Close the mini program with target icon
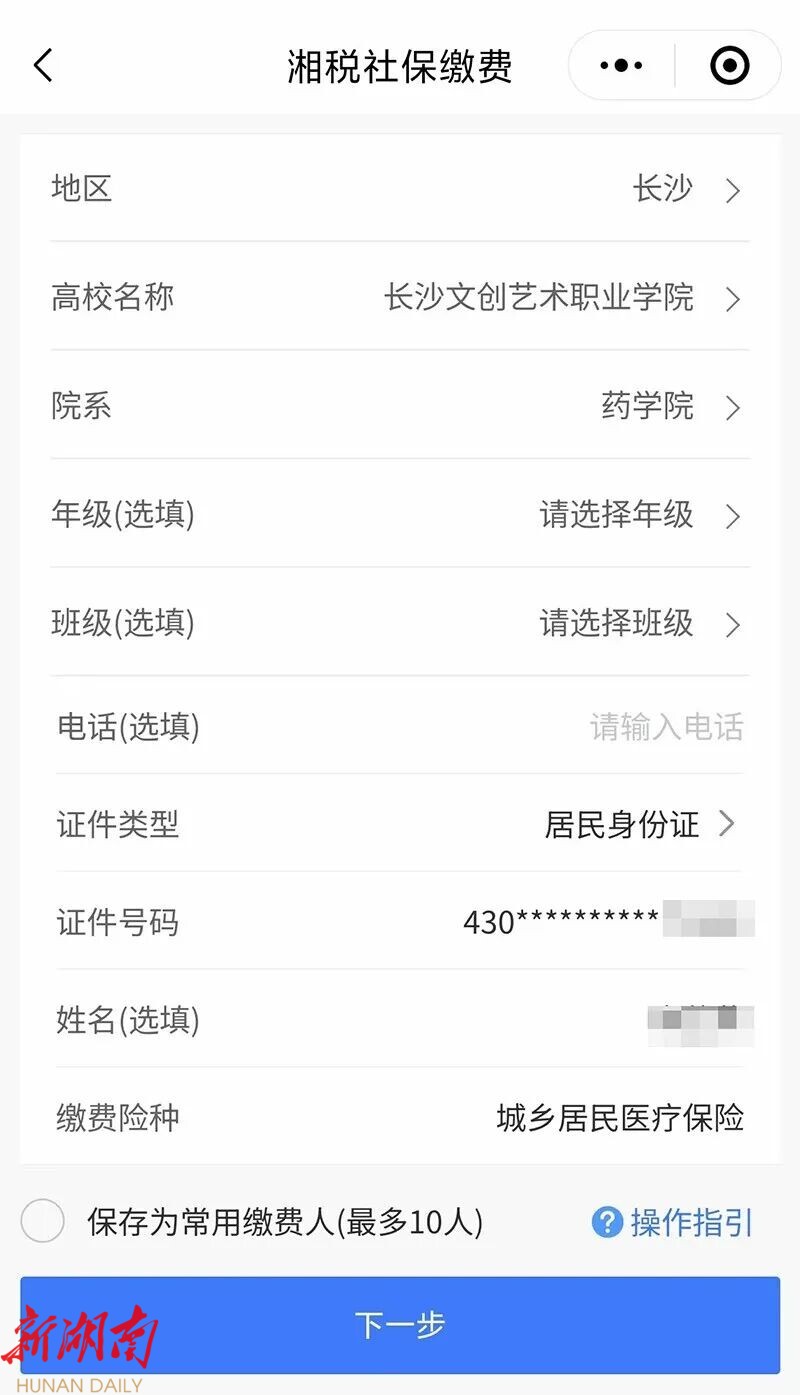This screenshot has height=1395, width=800. 729,66
